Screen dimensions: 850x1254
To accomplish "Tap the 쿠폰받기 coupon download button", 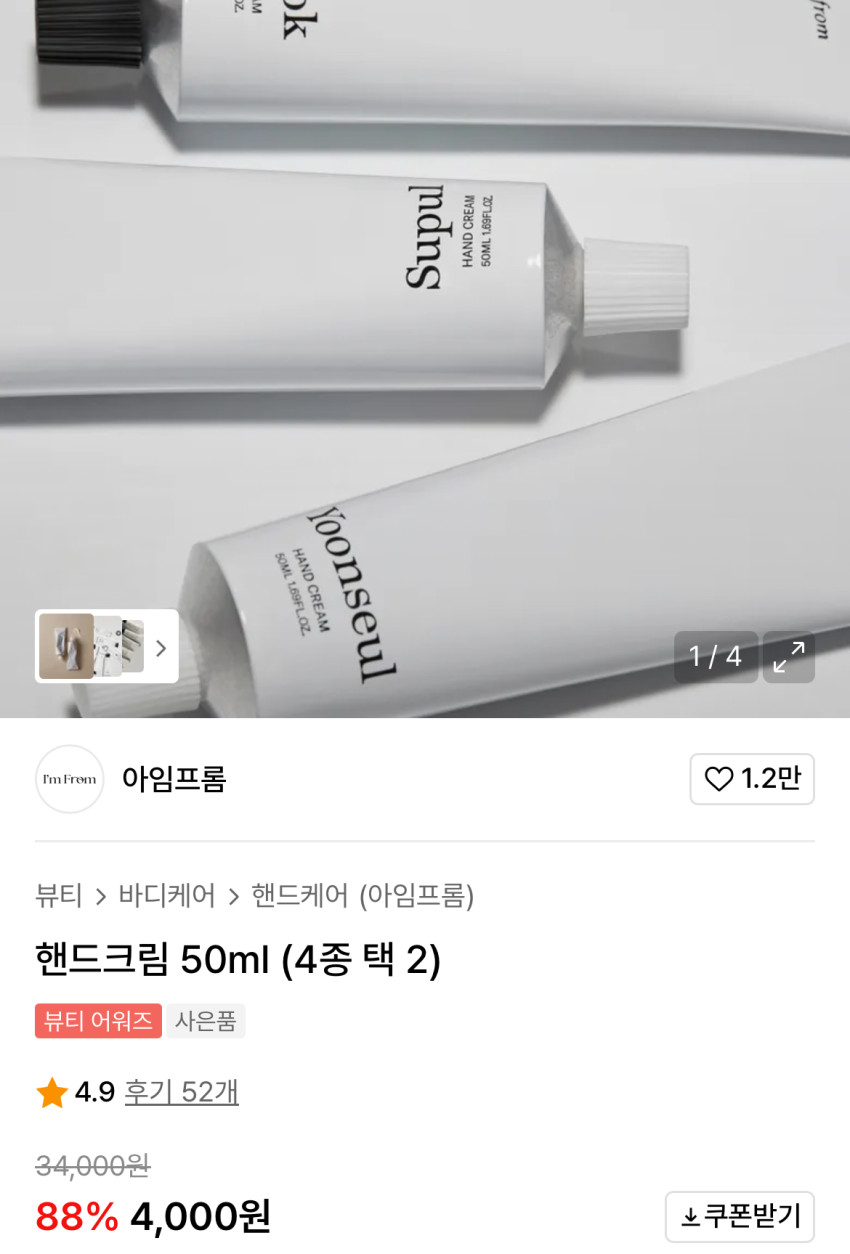I will pos(739,1216).
